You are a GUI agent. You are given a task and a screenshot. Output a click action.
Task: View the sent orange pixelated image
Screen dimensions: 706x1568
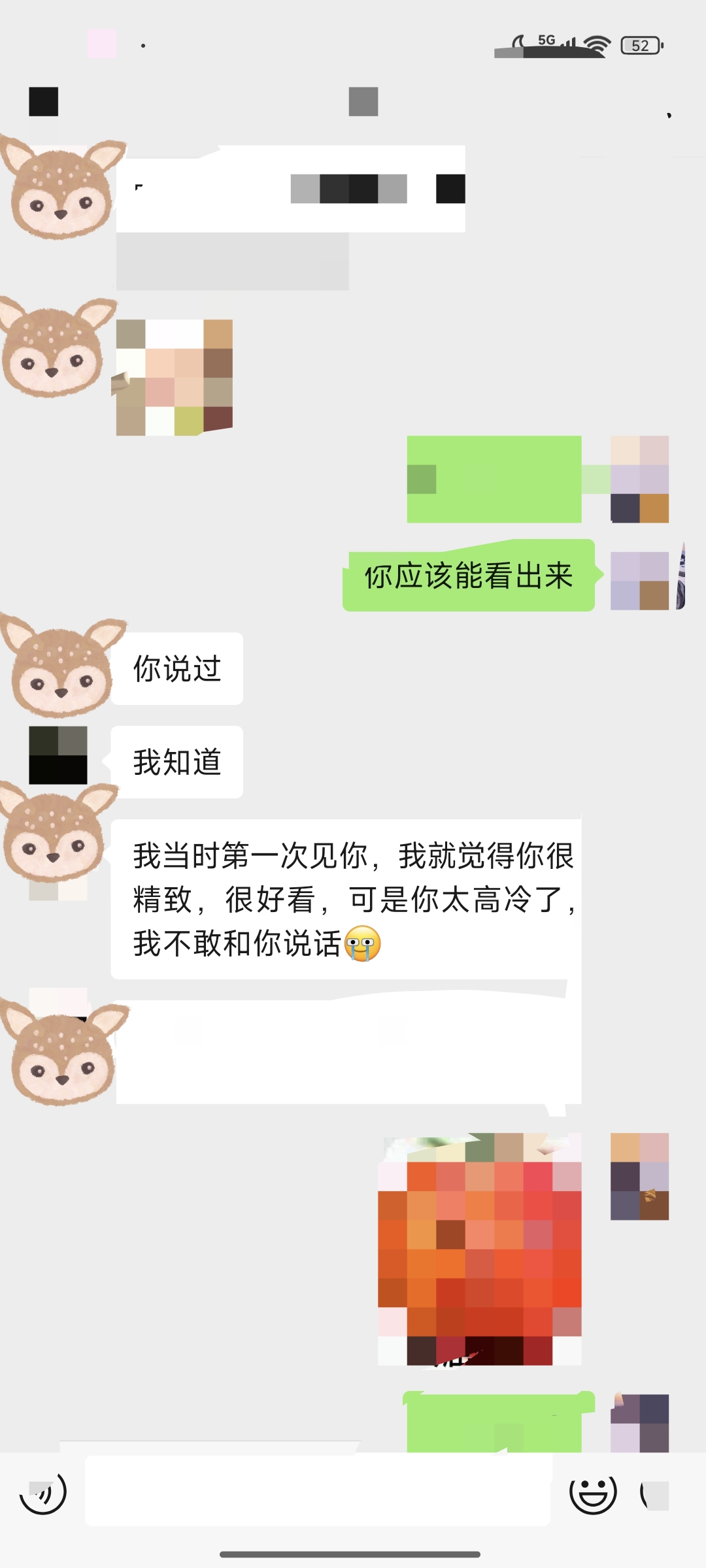[x=480, y=1249]
